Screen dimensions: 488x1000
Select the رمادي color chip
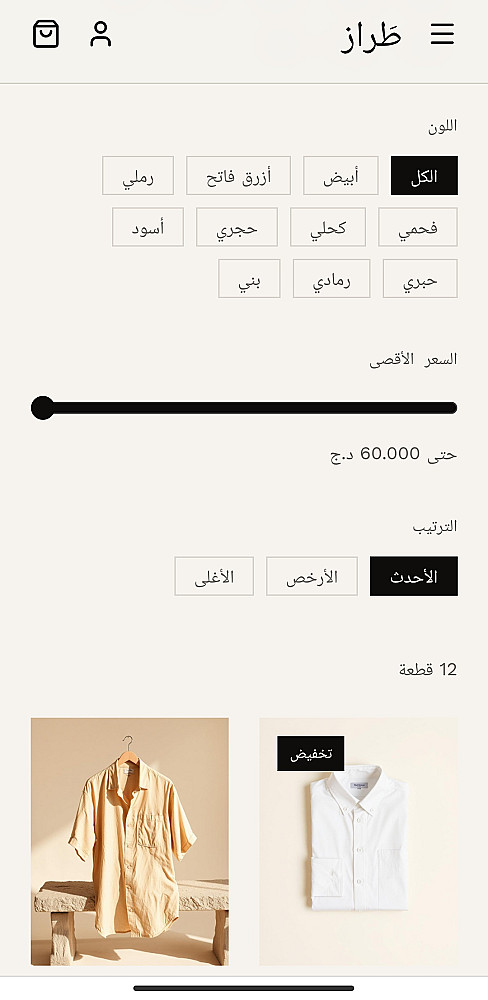coord(332,278)
